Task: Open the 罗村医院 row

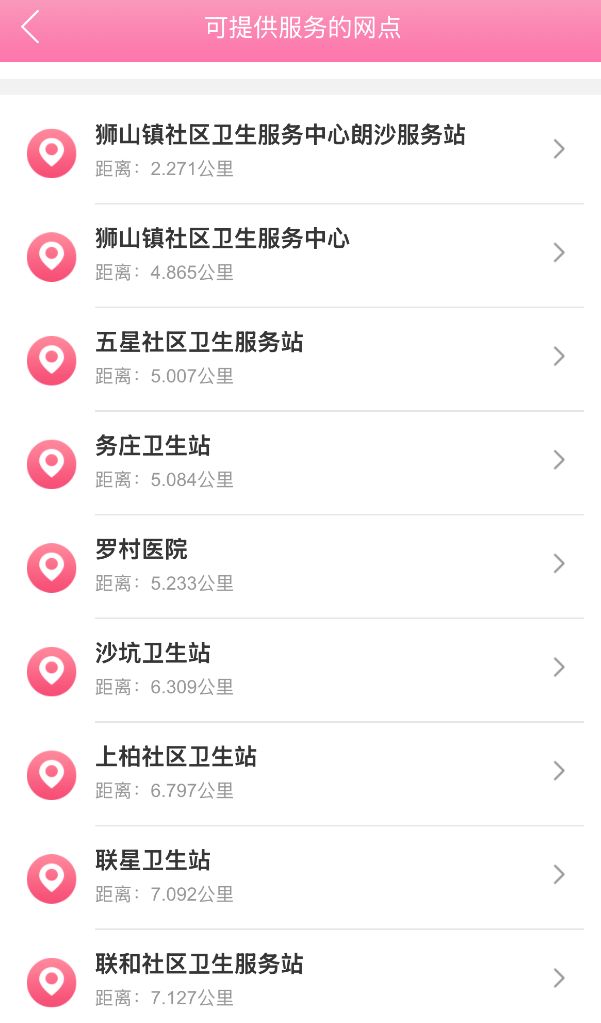Action: [x=300, y=567]
